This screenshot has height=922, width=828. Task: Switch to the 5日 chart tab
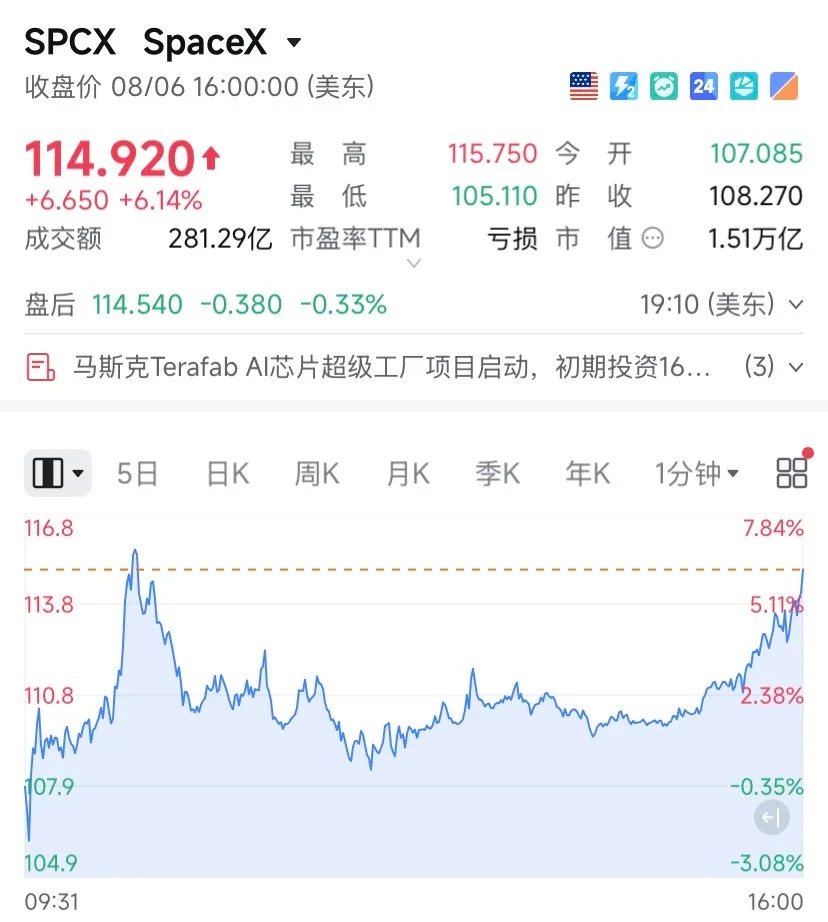click(137, 474)
